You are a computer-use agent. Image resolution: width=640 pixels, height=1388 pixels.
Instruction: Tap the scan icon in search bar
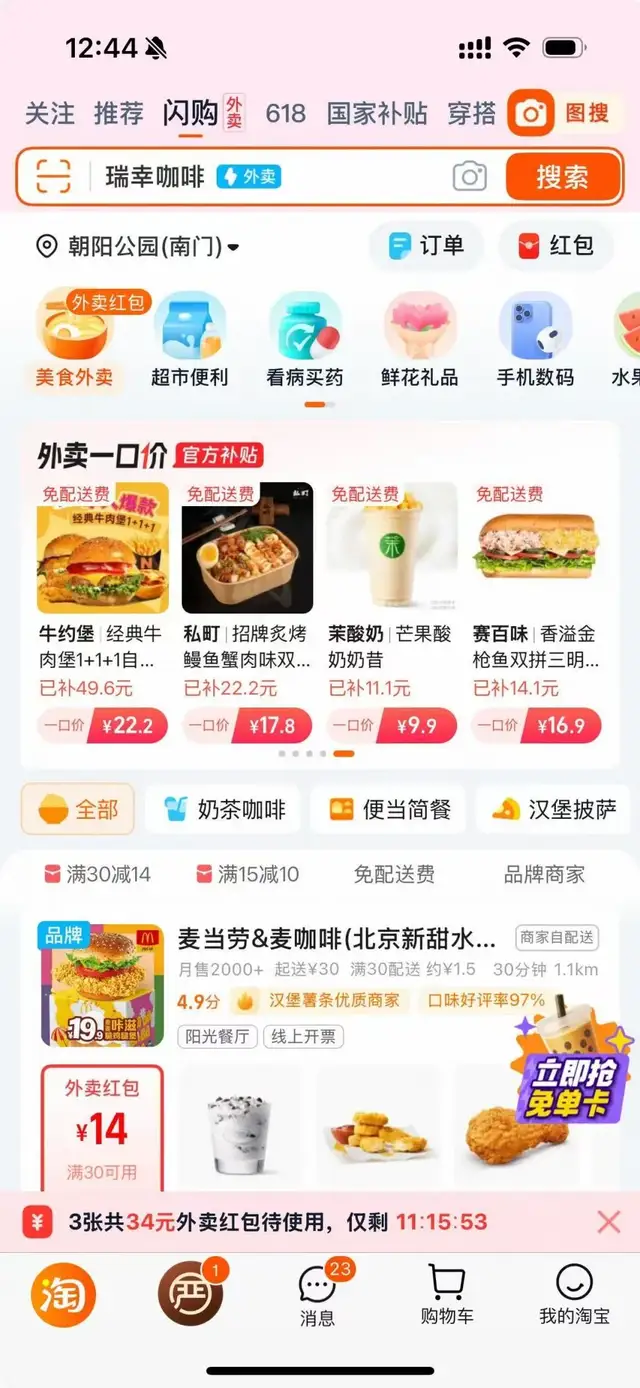click(x=54, y=177)
